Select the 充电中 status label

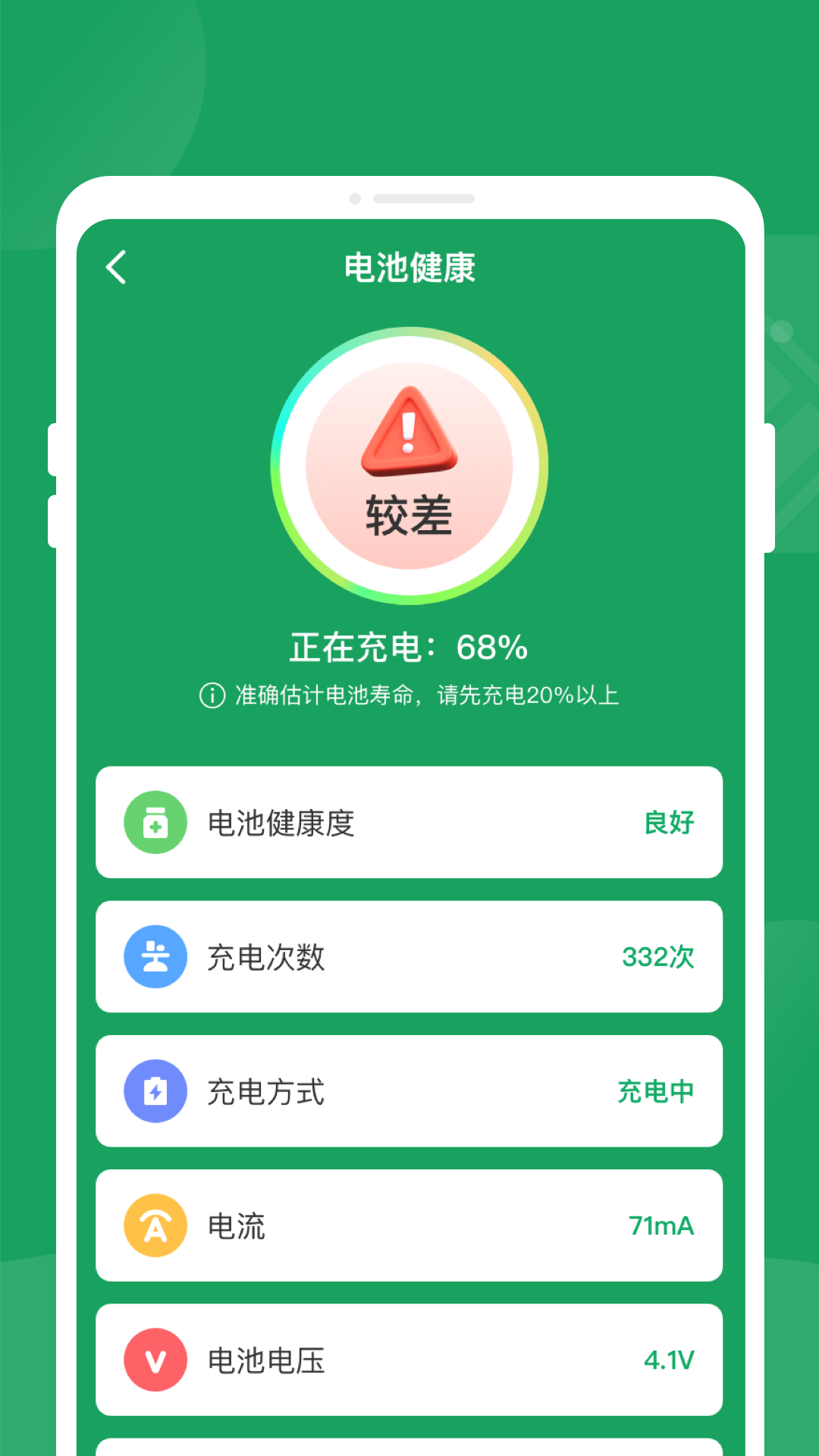tap(657, 1091)
